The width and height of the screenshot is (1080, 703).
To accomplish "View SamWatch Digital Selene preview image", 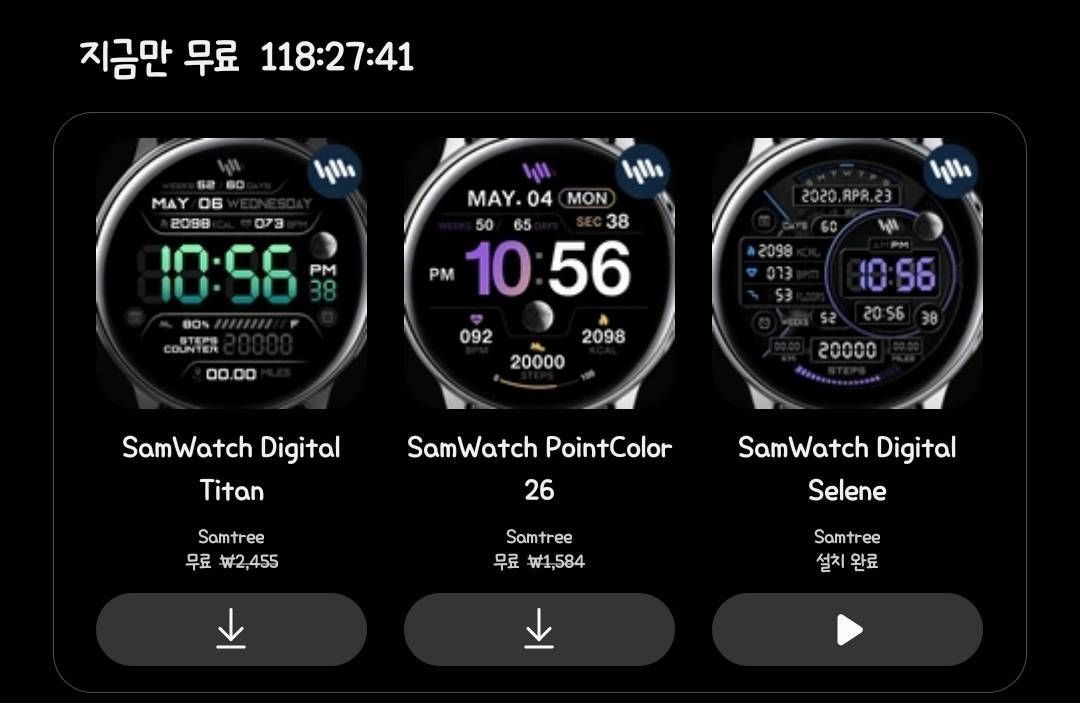I will [847, 273].
